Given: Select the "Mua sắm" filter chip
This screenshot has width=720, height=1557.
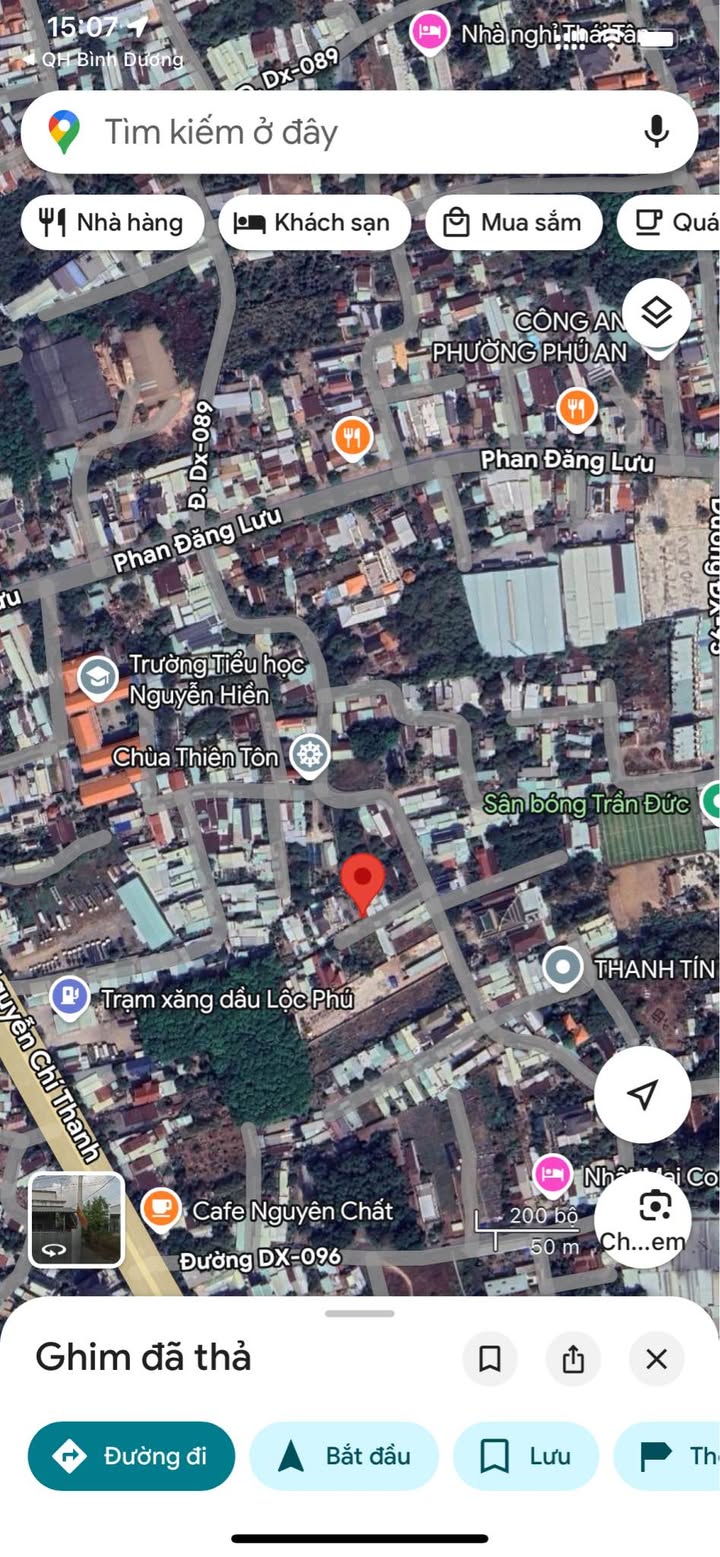Looking at the screenshot, I should coord(514,222).
